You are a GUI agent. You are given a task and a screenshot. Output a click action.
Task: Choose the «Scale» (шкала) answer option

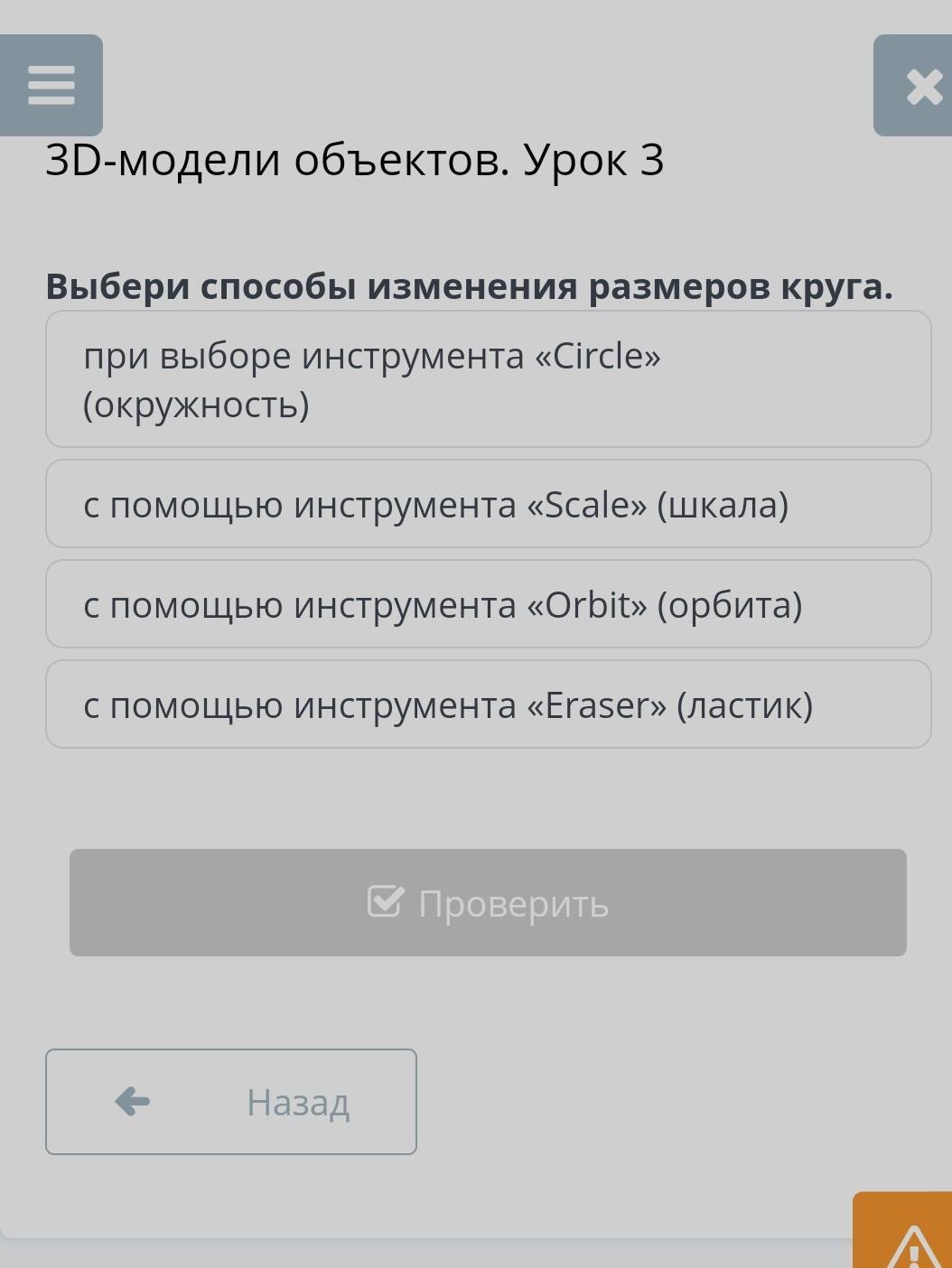pyautogui.click(x=488, y=504)
